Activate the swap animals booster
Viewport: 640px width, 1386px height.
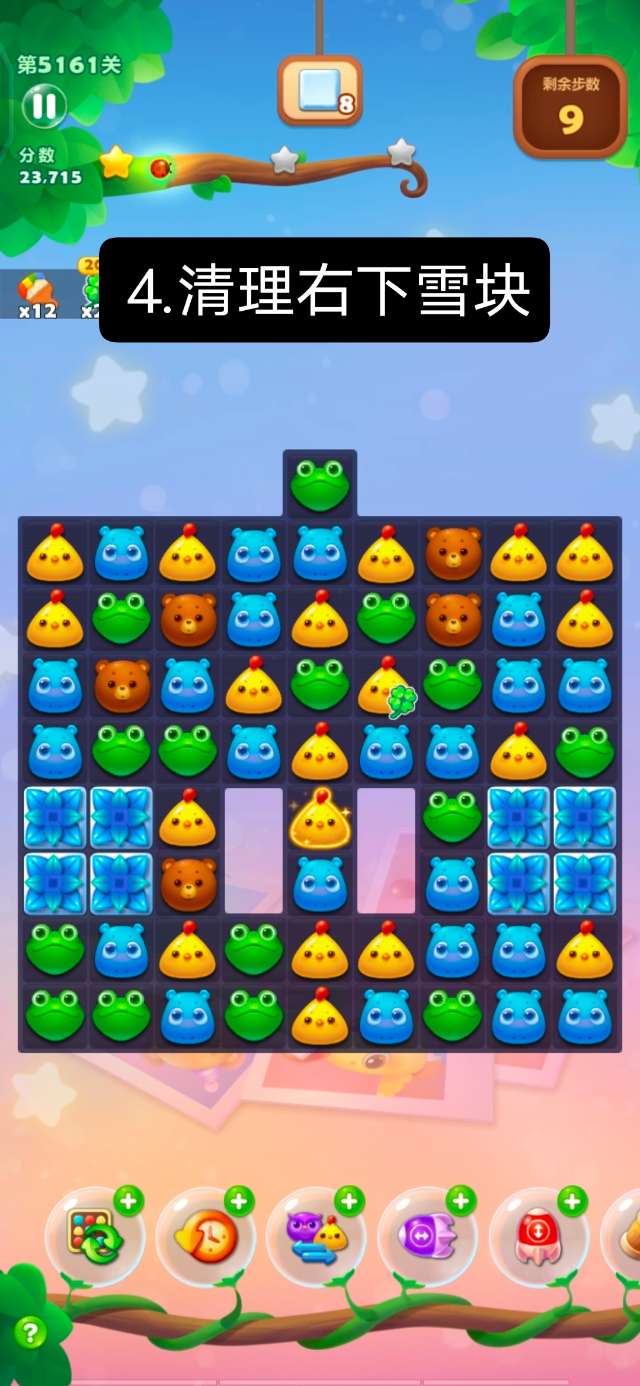[x=316, y=1238]
